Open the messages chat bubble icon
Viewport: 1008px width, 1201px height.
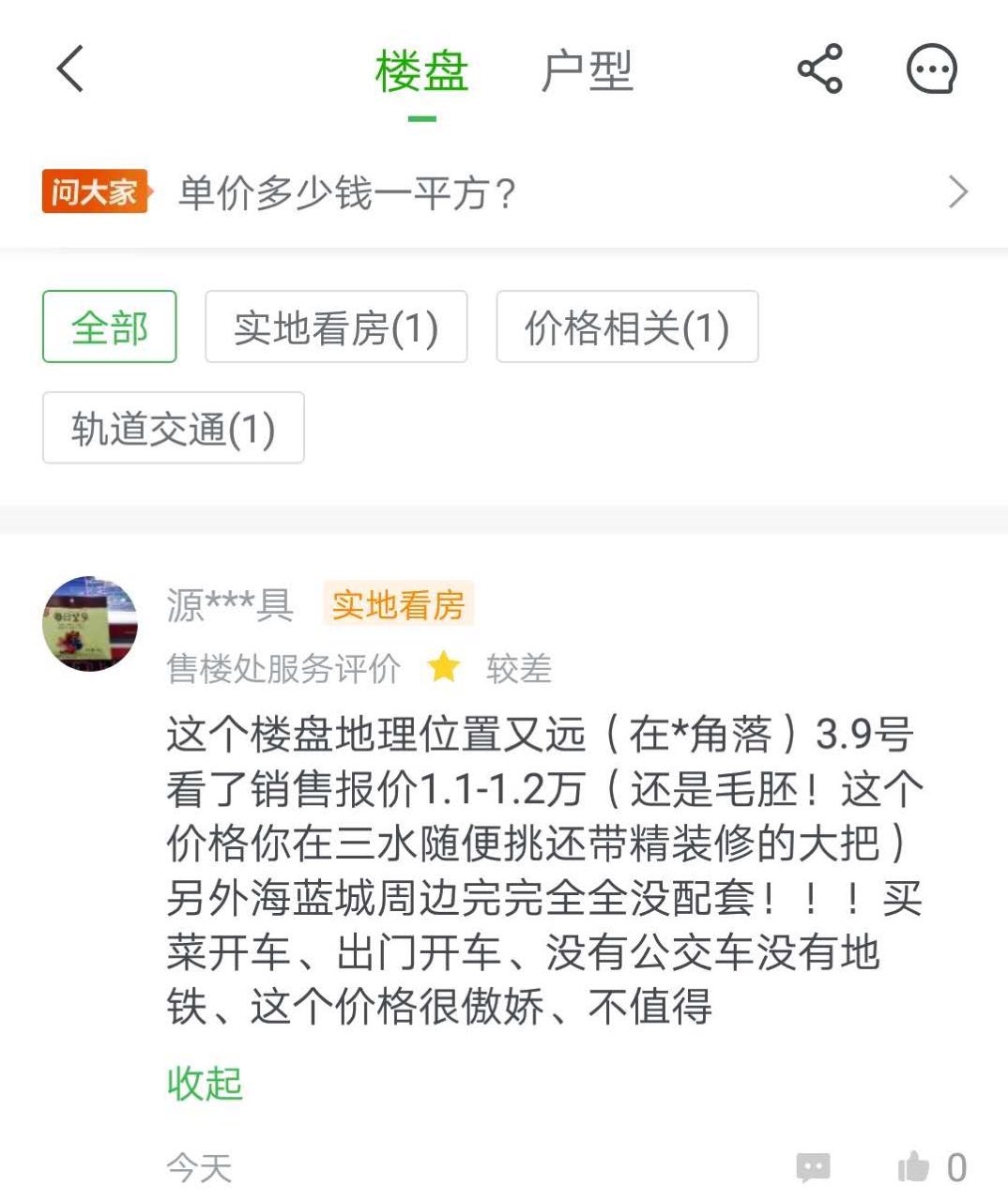(x=930, y=69)
